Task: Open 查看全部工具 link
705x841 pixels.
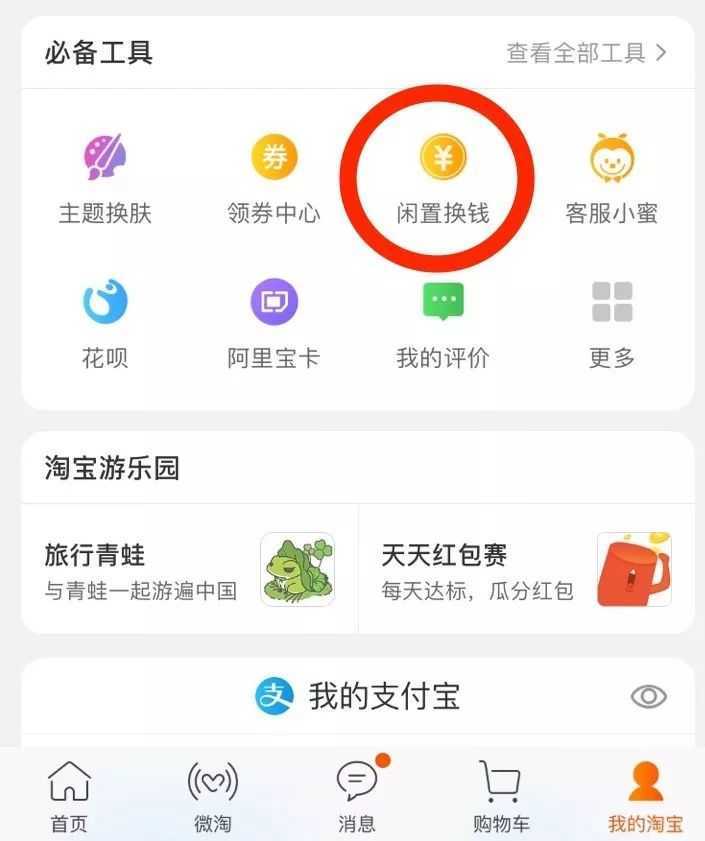Action: tap(586, 53)
